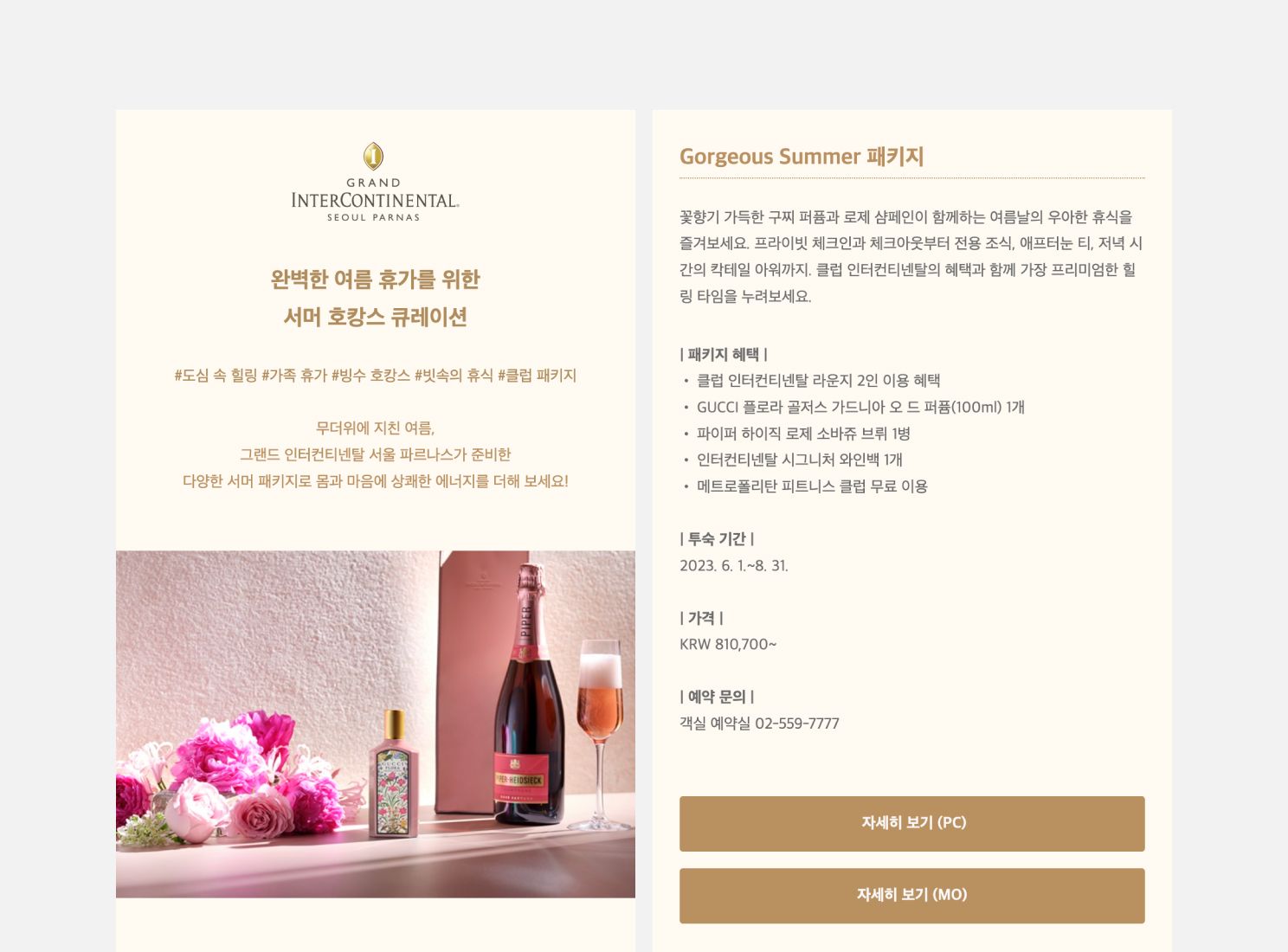Image resolution: width=1288 pixels, height=952 pixels.
Task: Open the 자세히 보기 (PC) button
Action: 911,823
